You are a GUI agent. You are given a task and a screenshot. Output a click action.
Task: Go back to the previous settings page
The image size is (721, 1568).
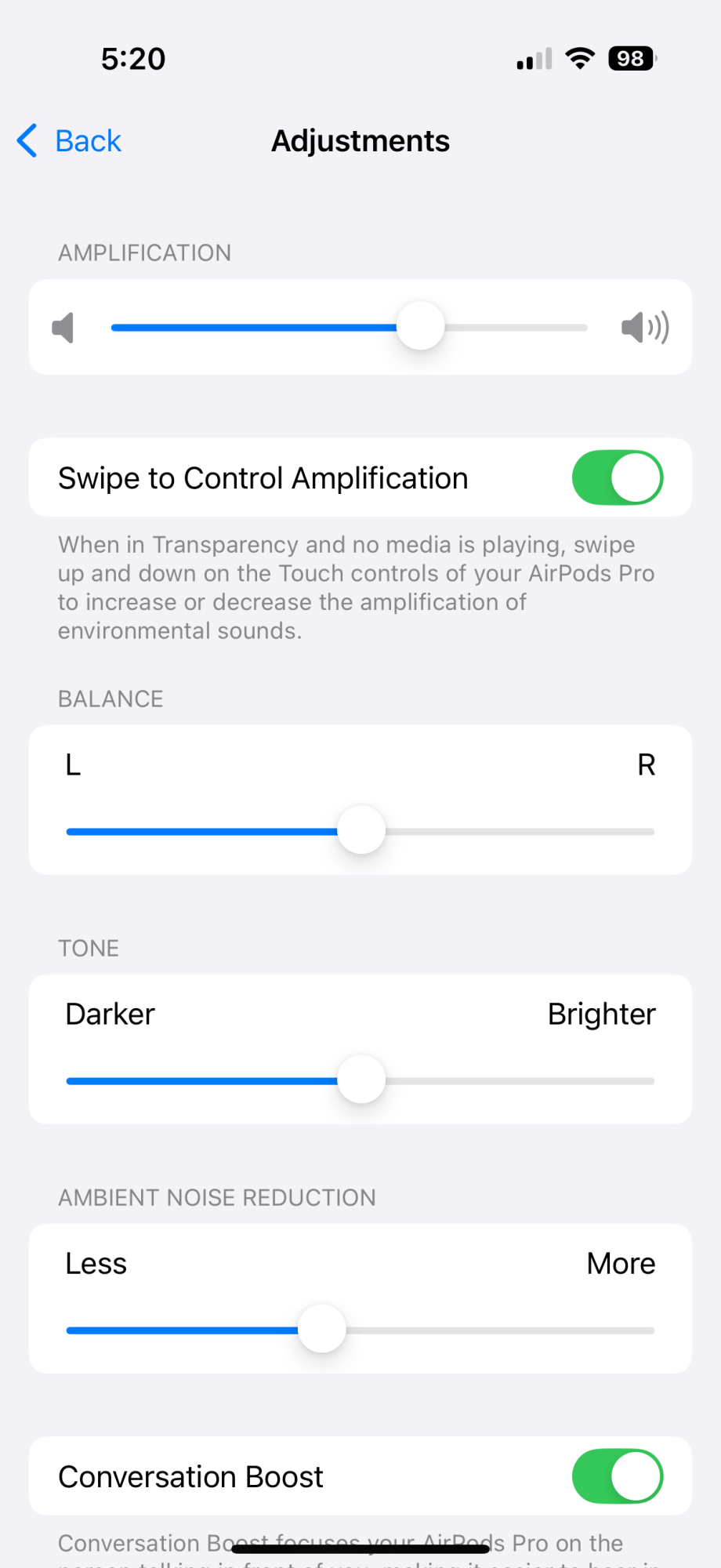tap(71, 141)
